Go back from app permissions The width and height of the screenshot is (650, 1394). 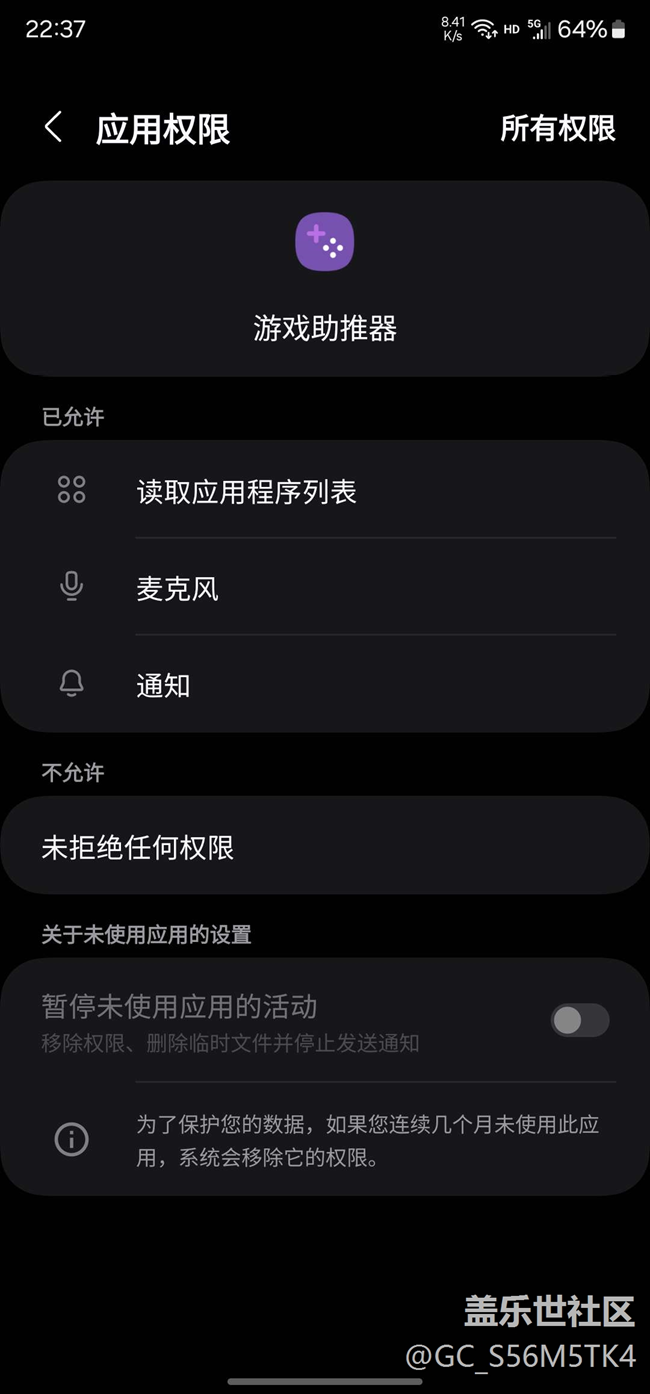coord(54,128)
